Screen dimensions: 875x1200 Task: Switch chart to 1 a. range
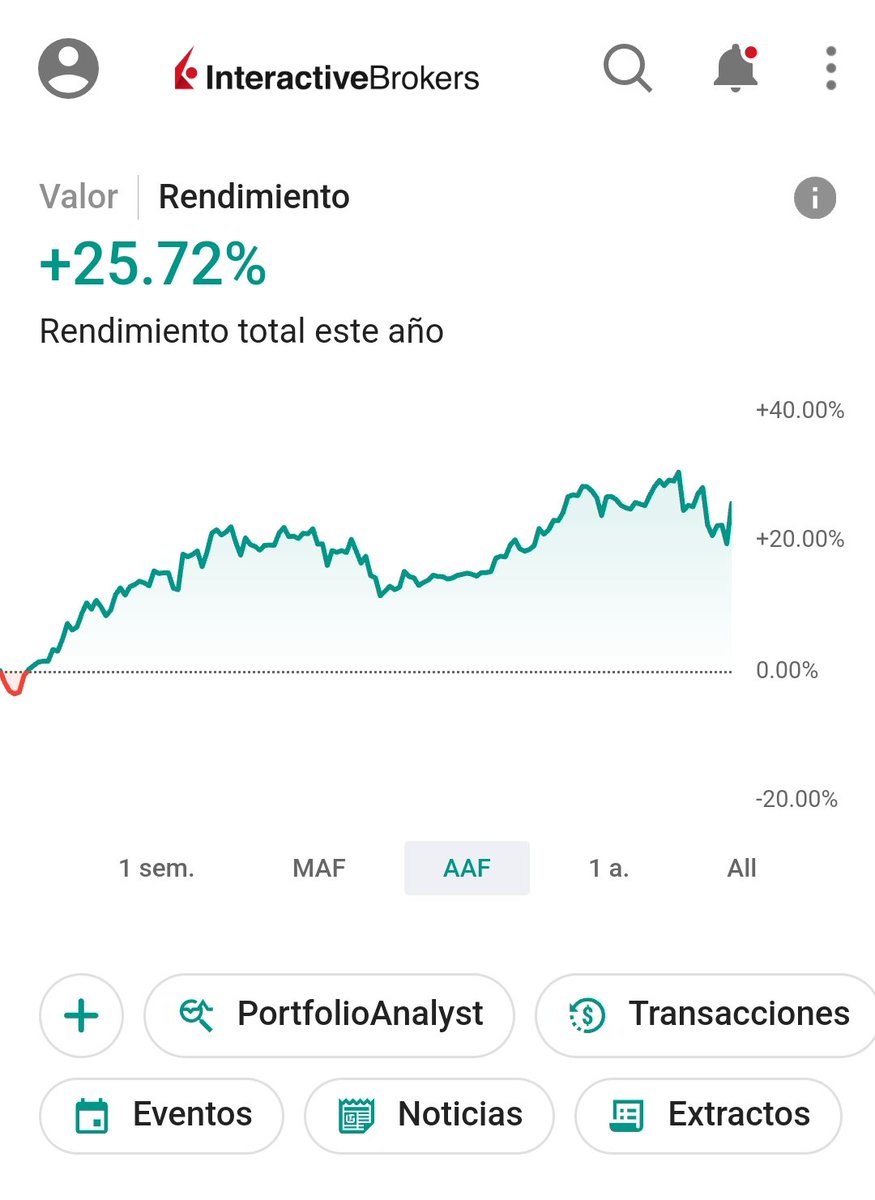tap(609, 868)
